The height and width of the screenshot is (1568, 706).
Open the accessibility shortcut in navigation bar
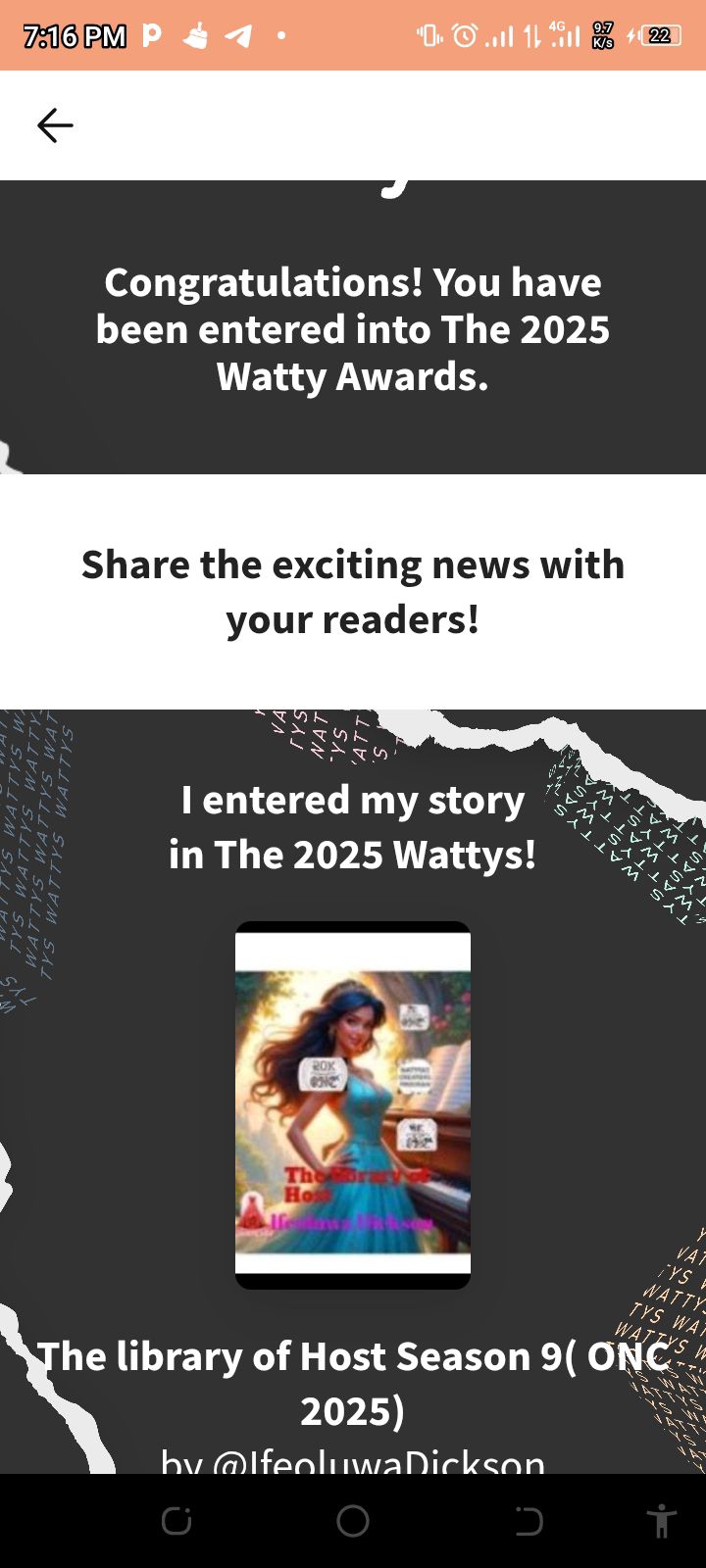click(x=662, y=1521)
